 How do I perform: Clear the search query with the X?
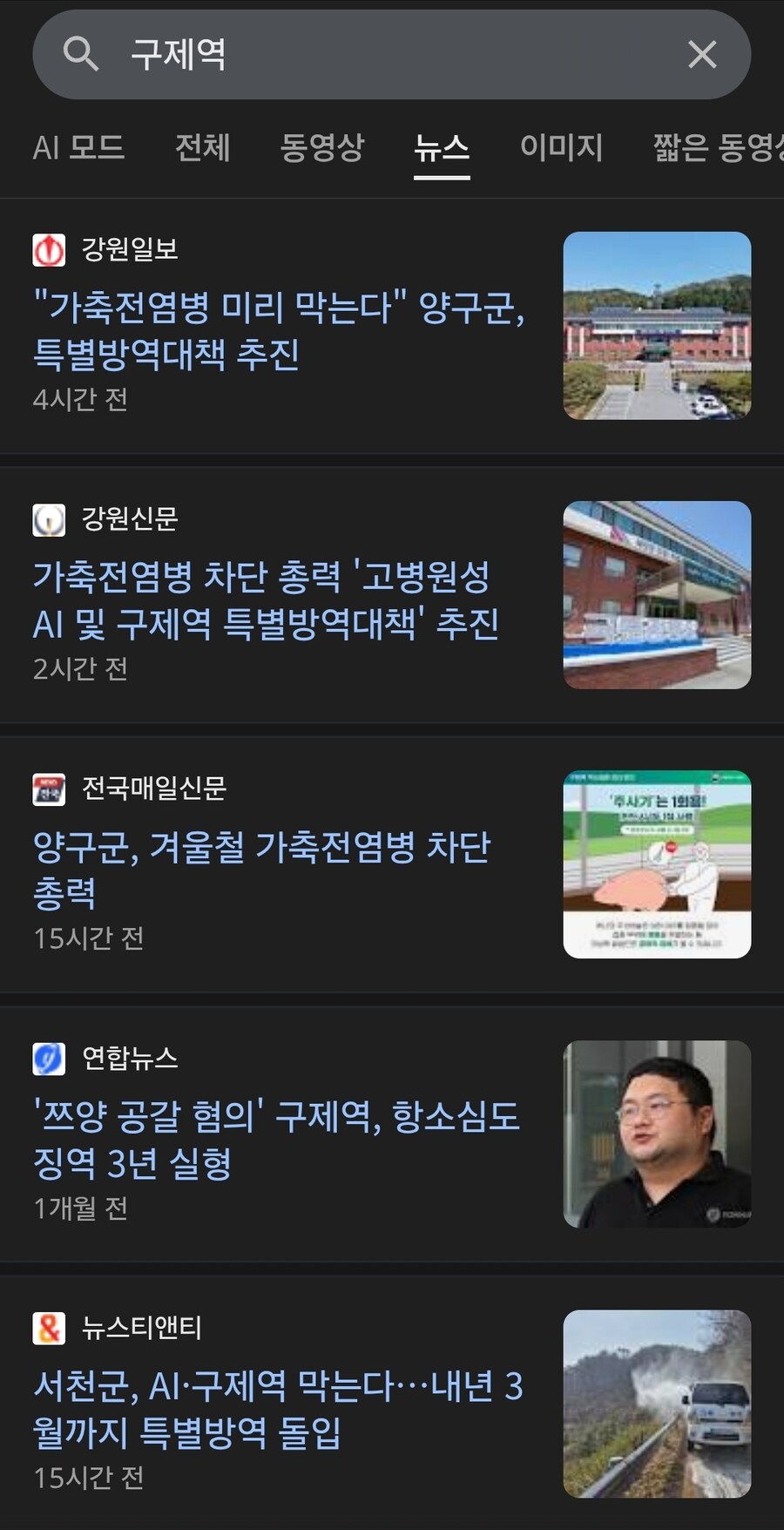pos(702,54)
